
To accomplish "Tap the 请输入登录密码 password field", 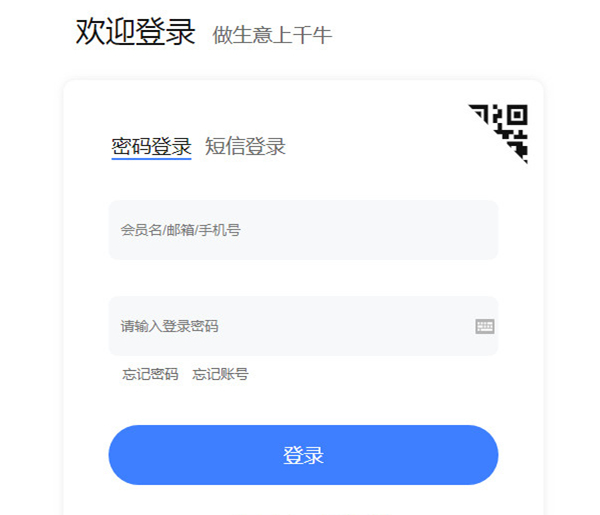I will point(290,326).
